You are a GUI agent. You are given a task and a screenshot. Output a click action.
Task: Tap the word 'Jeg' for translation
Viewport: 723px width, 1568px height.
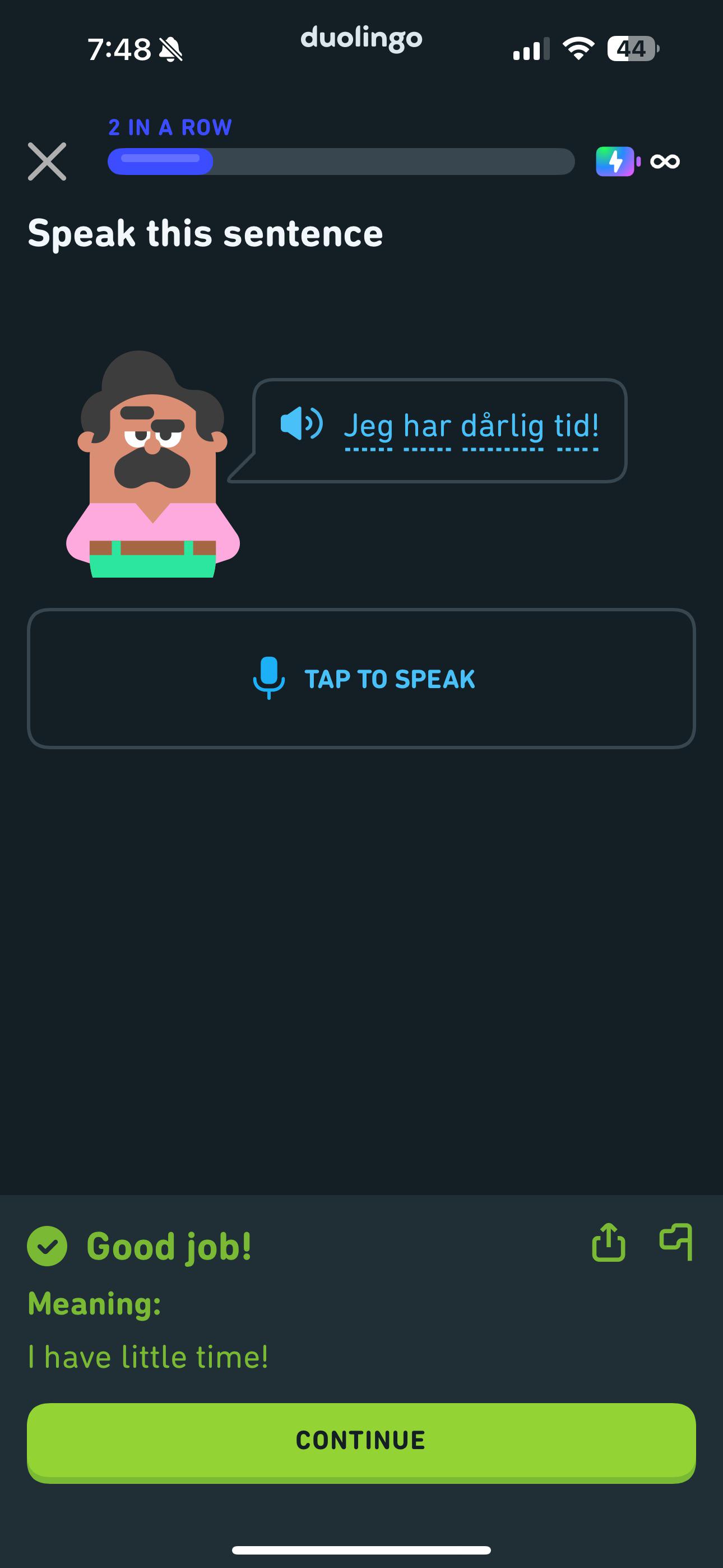click(x=369, y=426)
